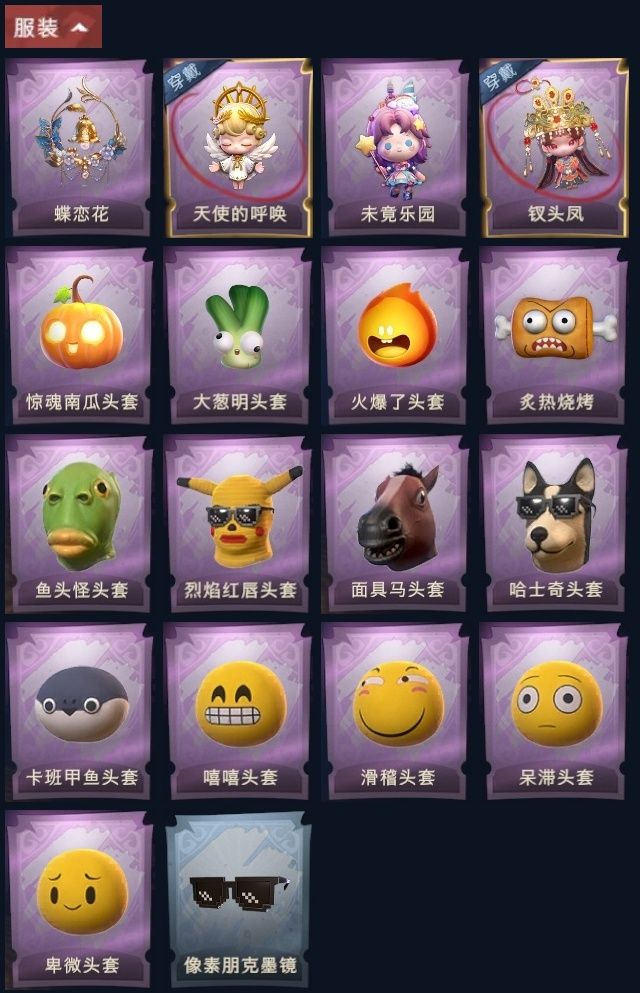Select the 嘻嘻头套 grinning emoji headgear
Image resolution: width=640 pixels, height=993 pixels.
(238, 710)
